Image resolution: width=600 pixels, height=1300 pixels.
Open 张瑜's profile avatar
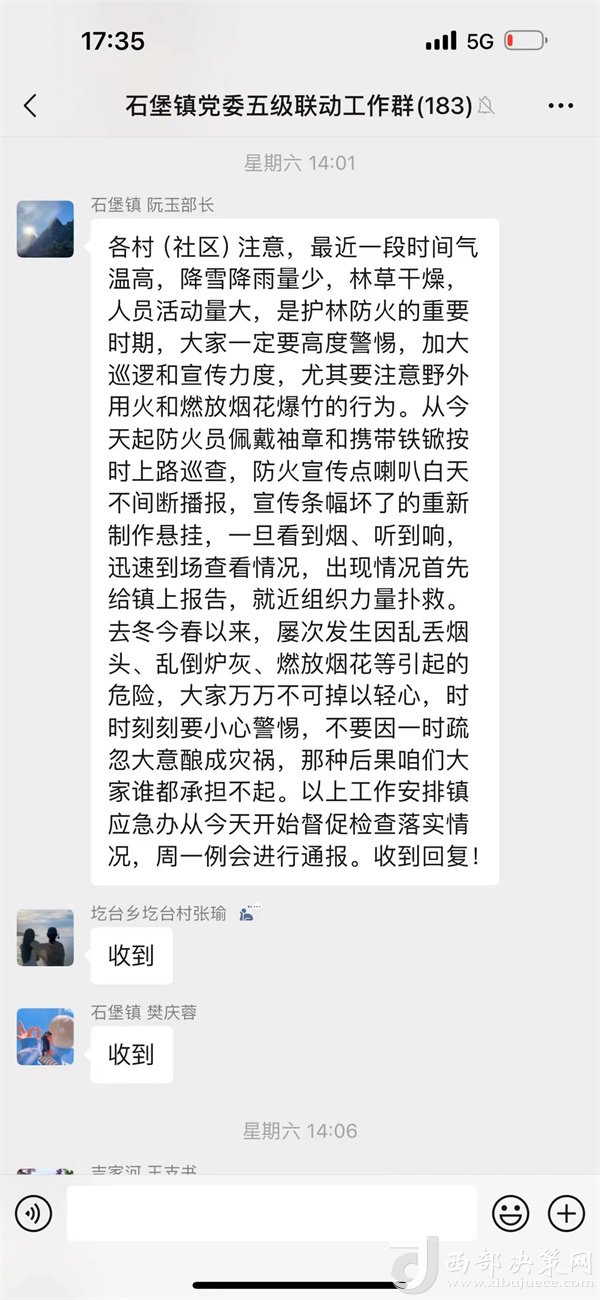(x=45, y=937)
